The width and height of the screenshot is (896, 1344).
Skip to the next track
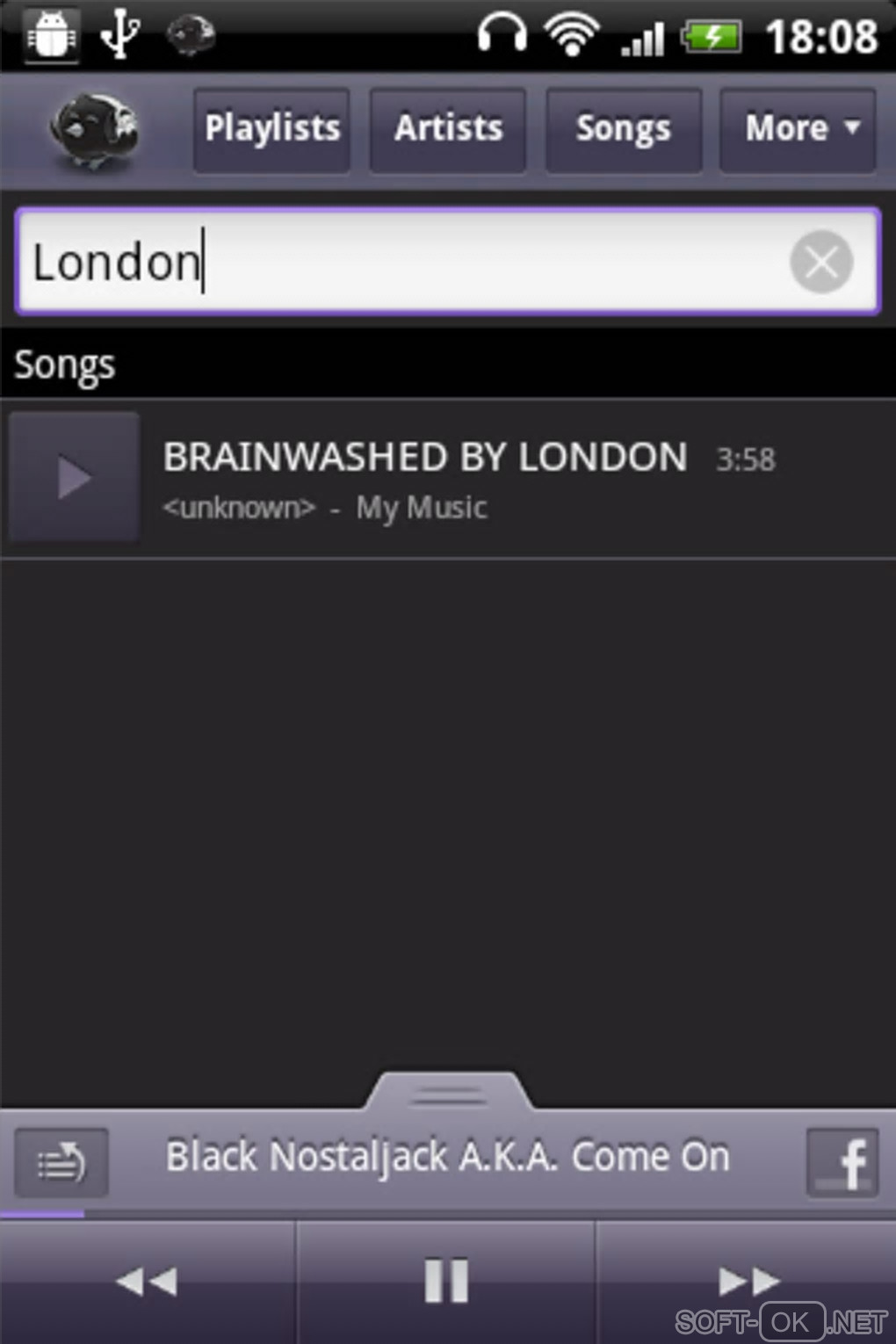point(747,1281)
